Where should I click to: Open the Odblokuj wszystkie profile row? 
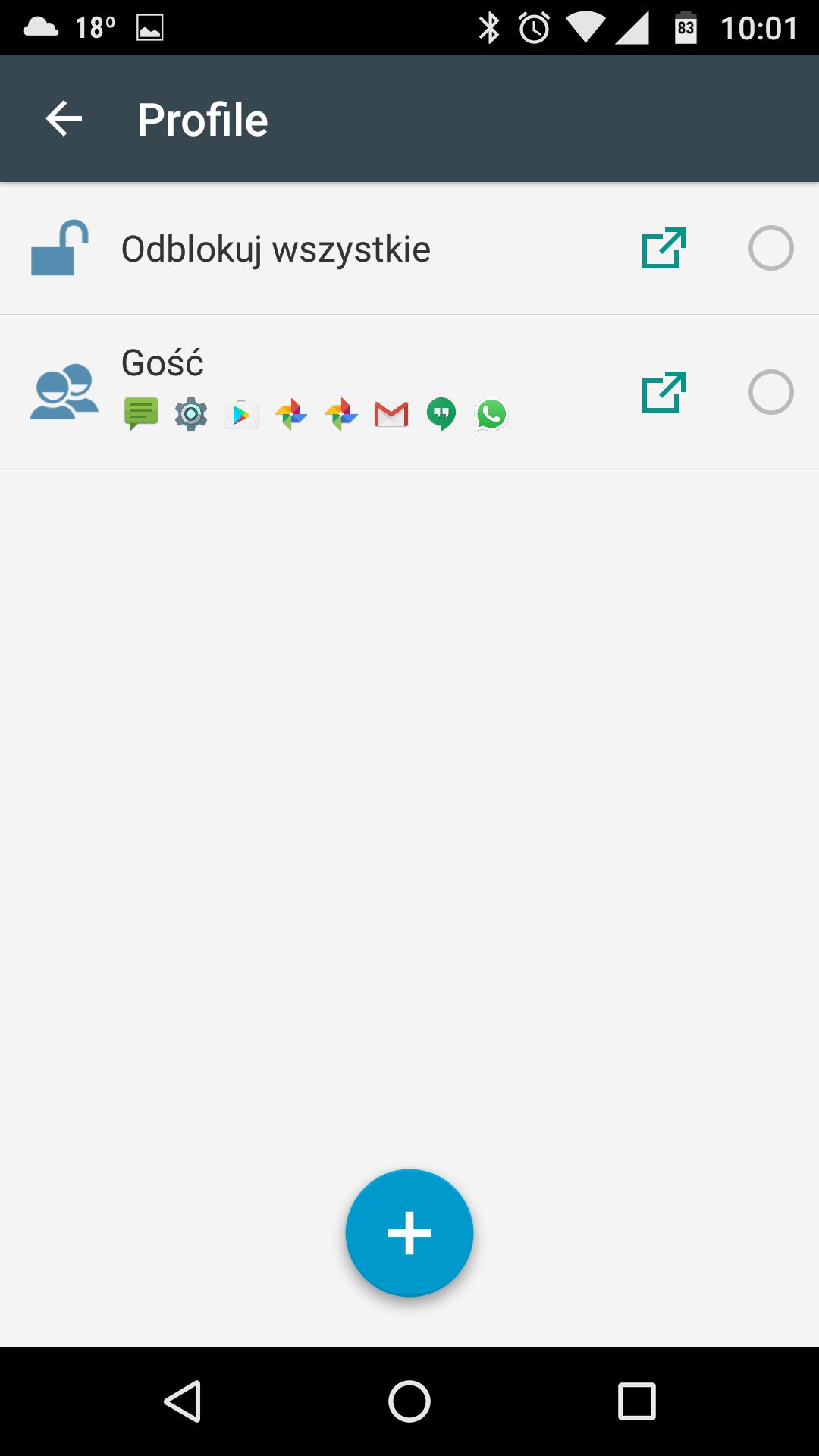pyautogui.click(x=409, y=249)
